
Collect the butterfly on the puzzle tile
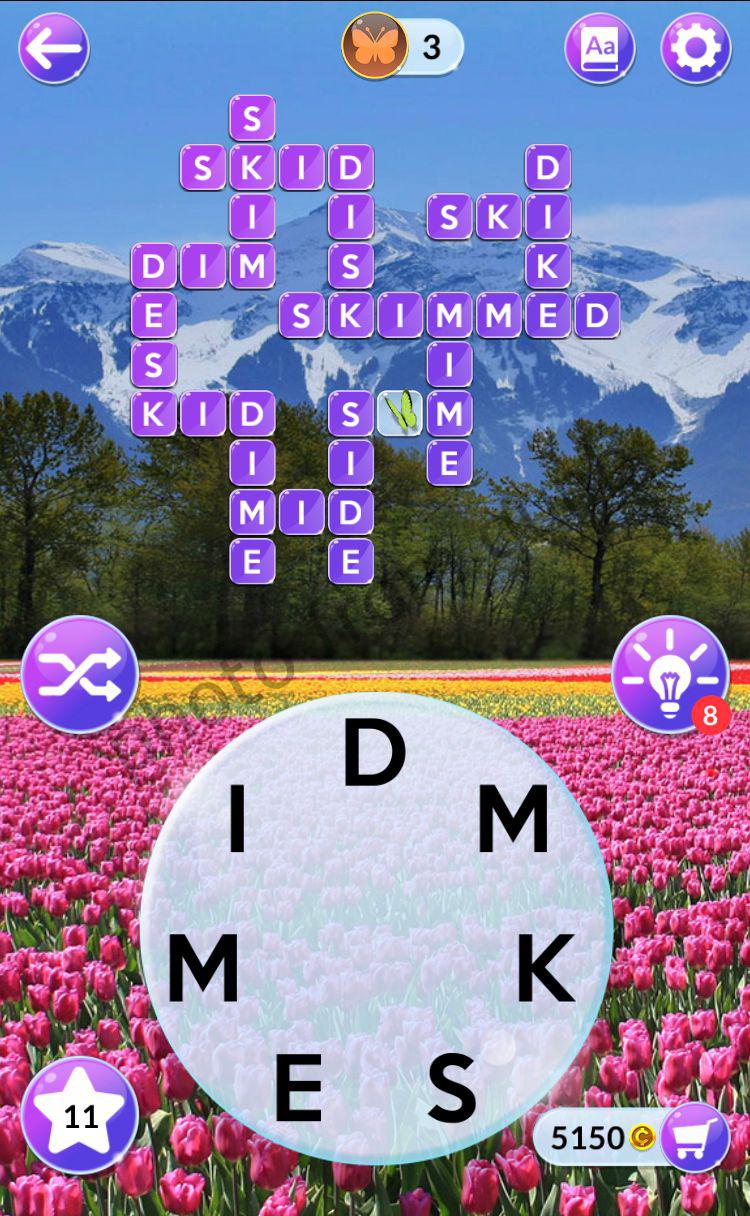399,413
